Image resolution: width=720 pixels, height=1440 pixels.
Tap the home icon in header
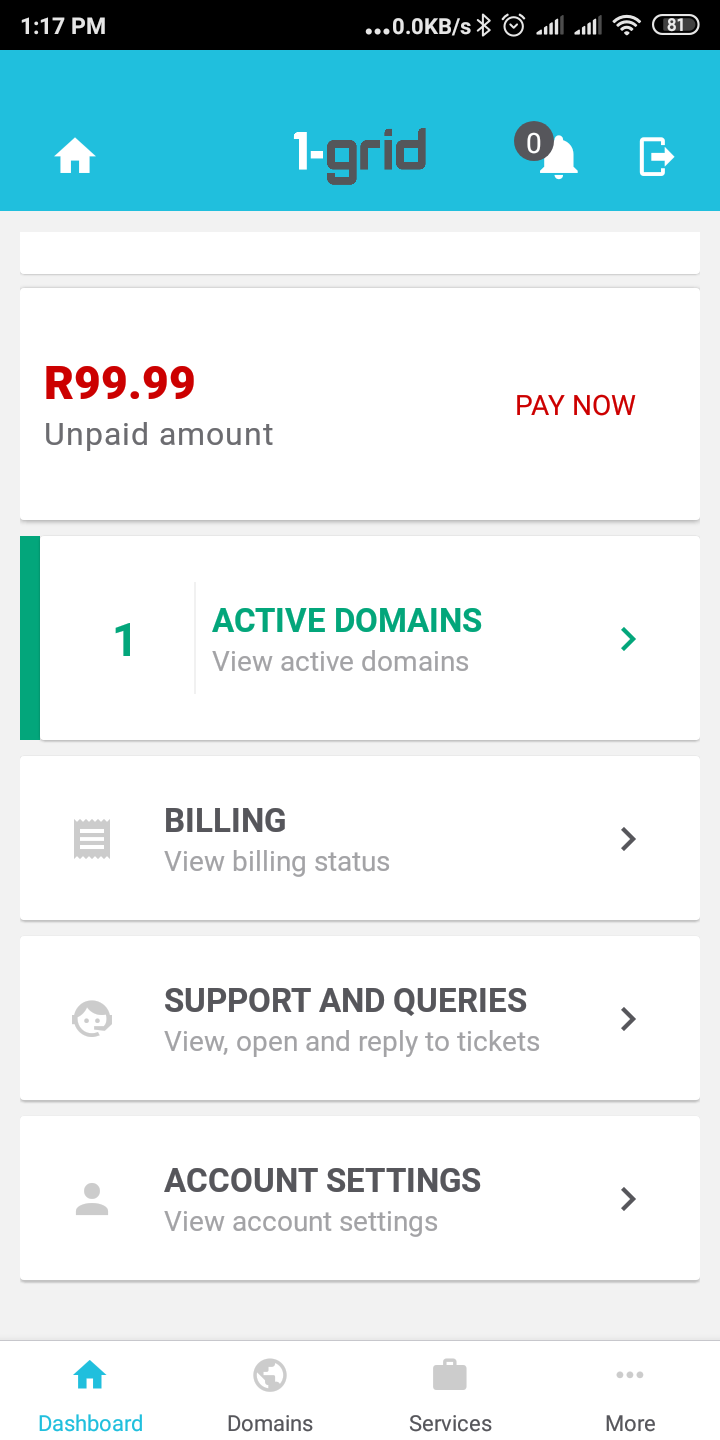pos(75,157)
